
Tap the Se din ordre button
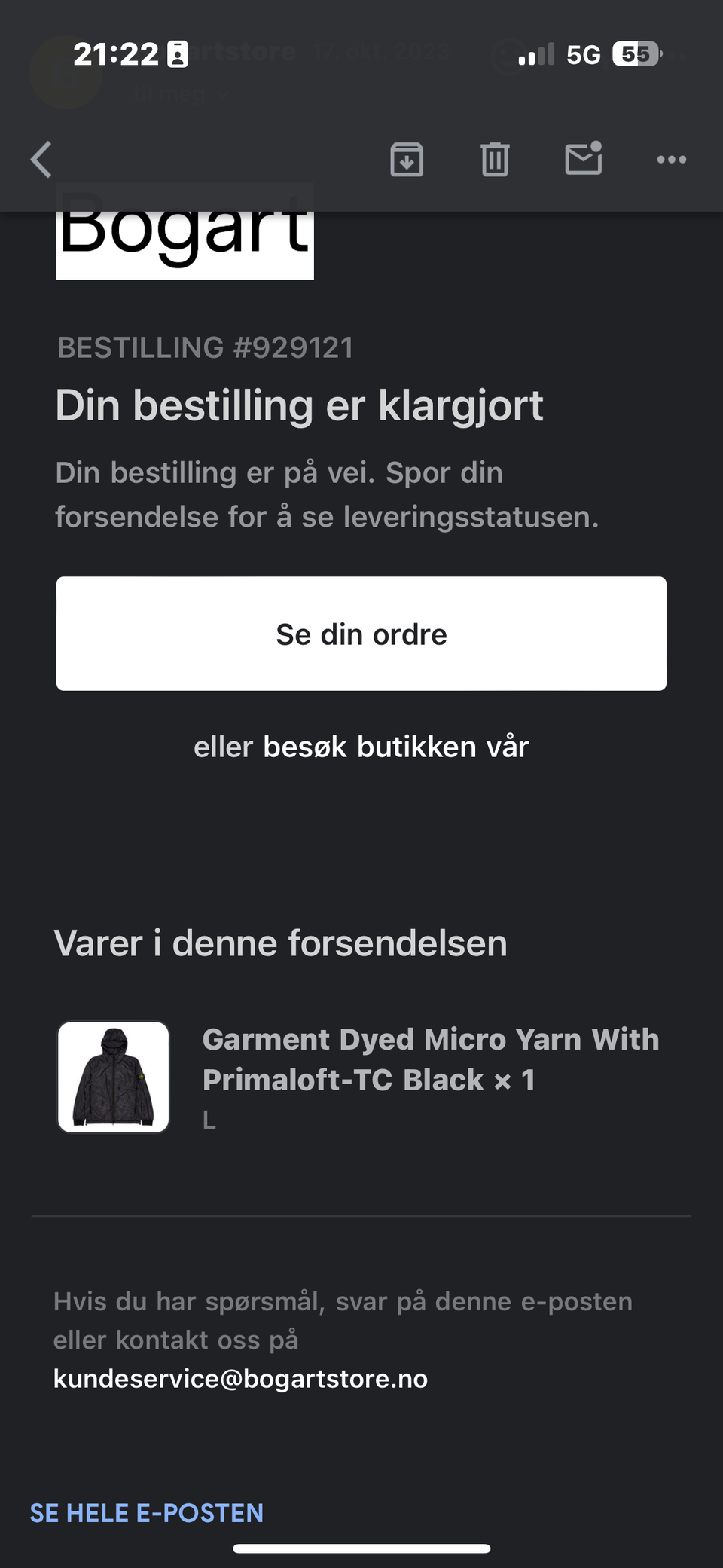361,634
